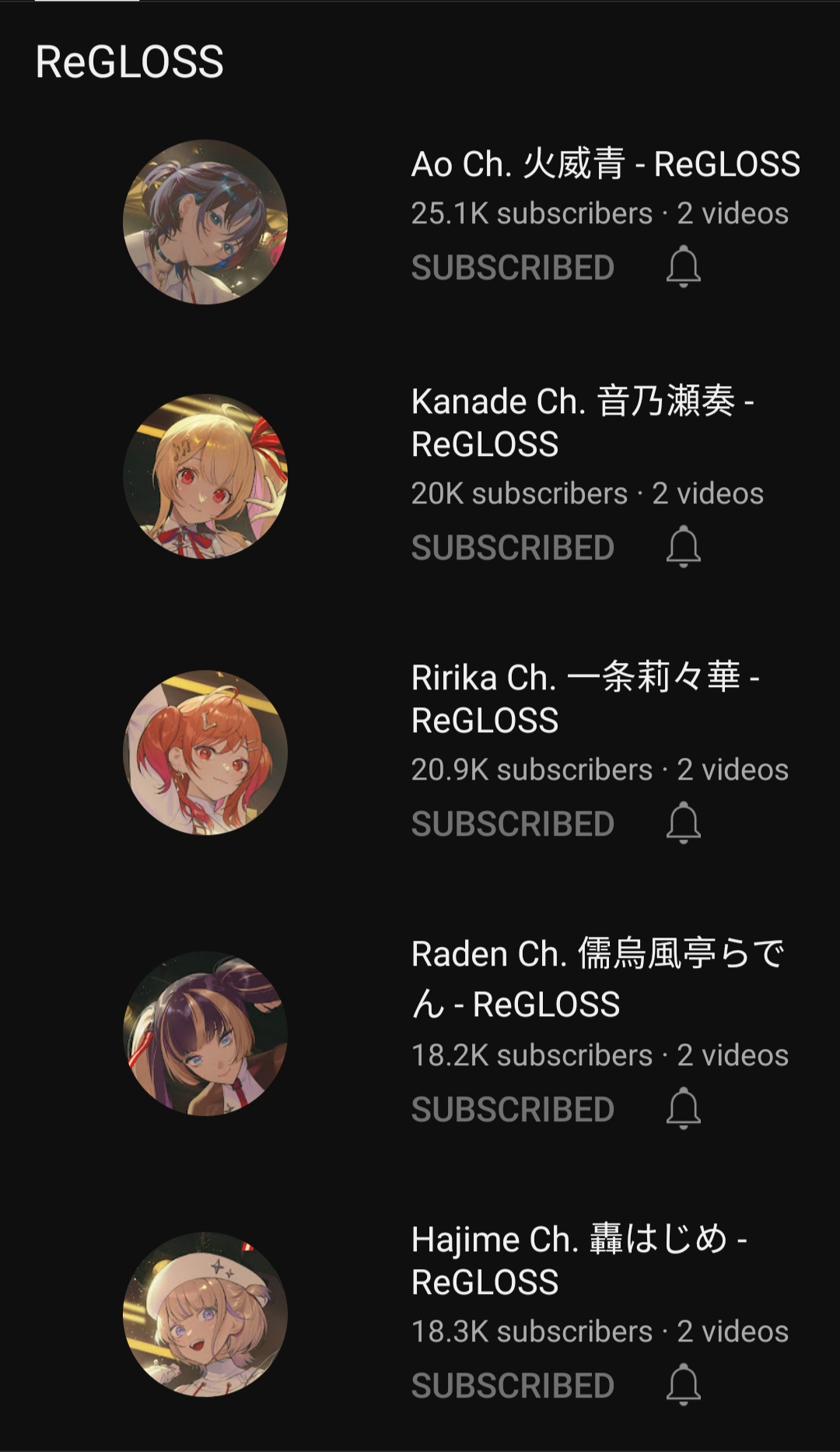
Task: Change notification bell for Kanade Ch.
Action: click(683, 547)
